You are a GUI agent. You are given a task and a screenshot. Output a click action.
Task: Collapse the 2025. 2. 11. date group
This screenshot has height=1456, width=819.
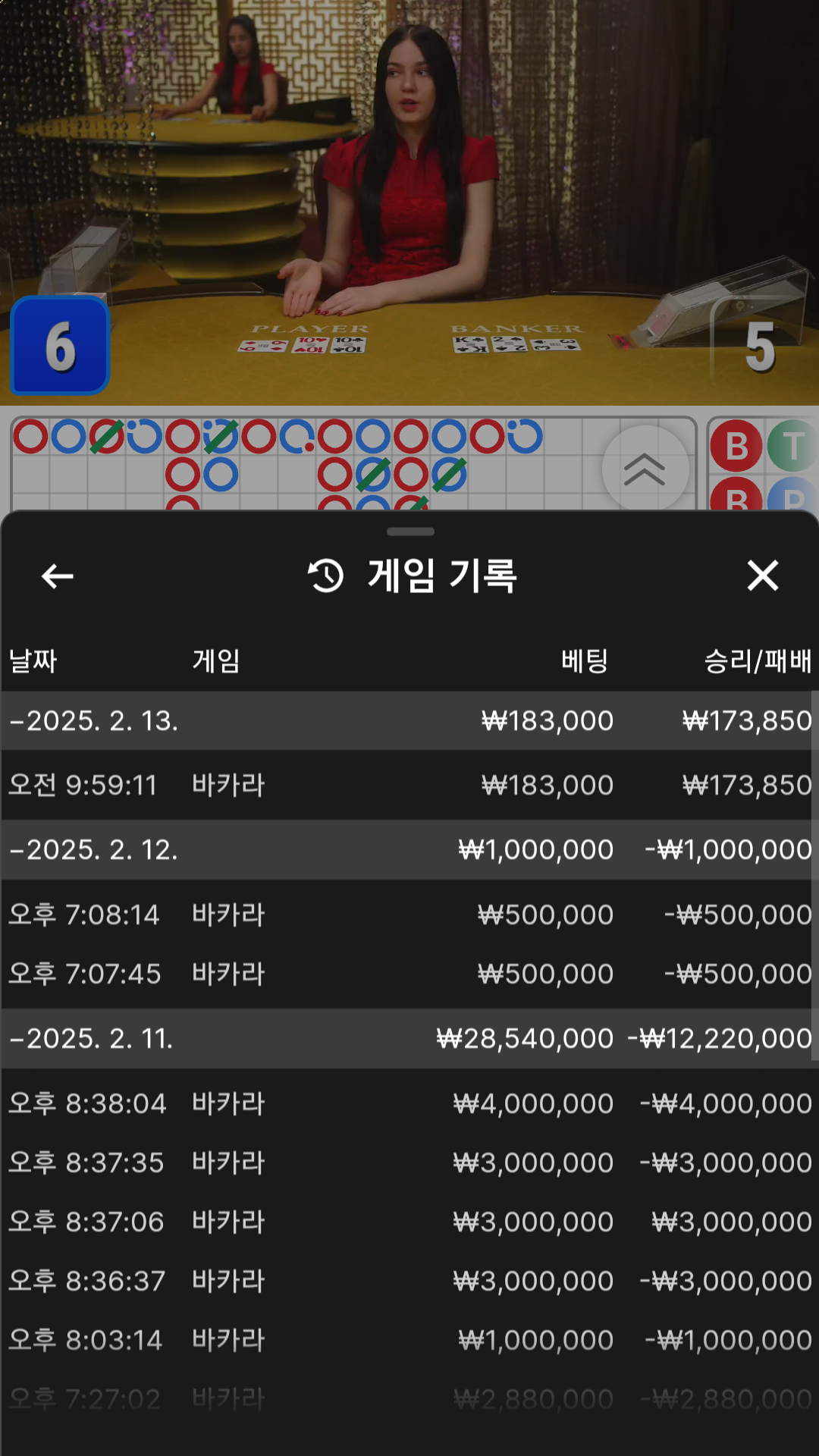click(93, 1038)
